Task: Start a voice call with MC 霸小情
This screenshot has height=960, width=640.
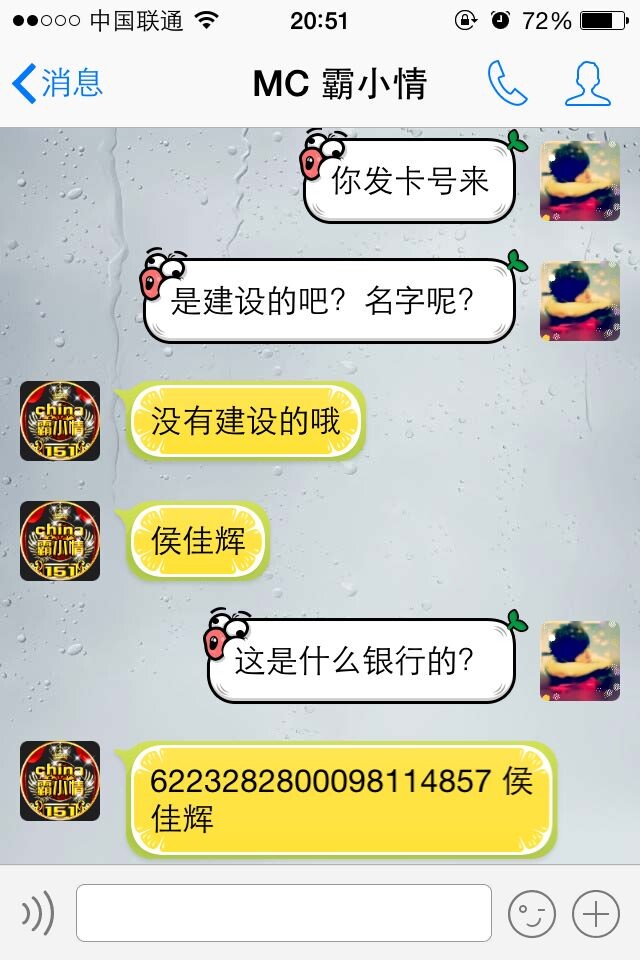Action: click(x=507, y=84)
